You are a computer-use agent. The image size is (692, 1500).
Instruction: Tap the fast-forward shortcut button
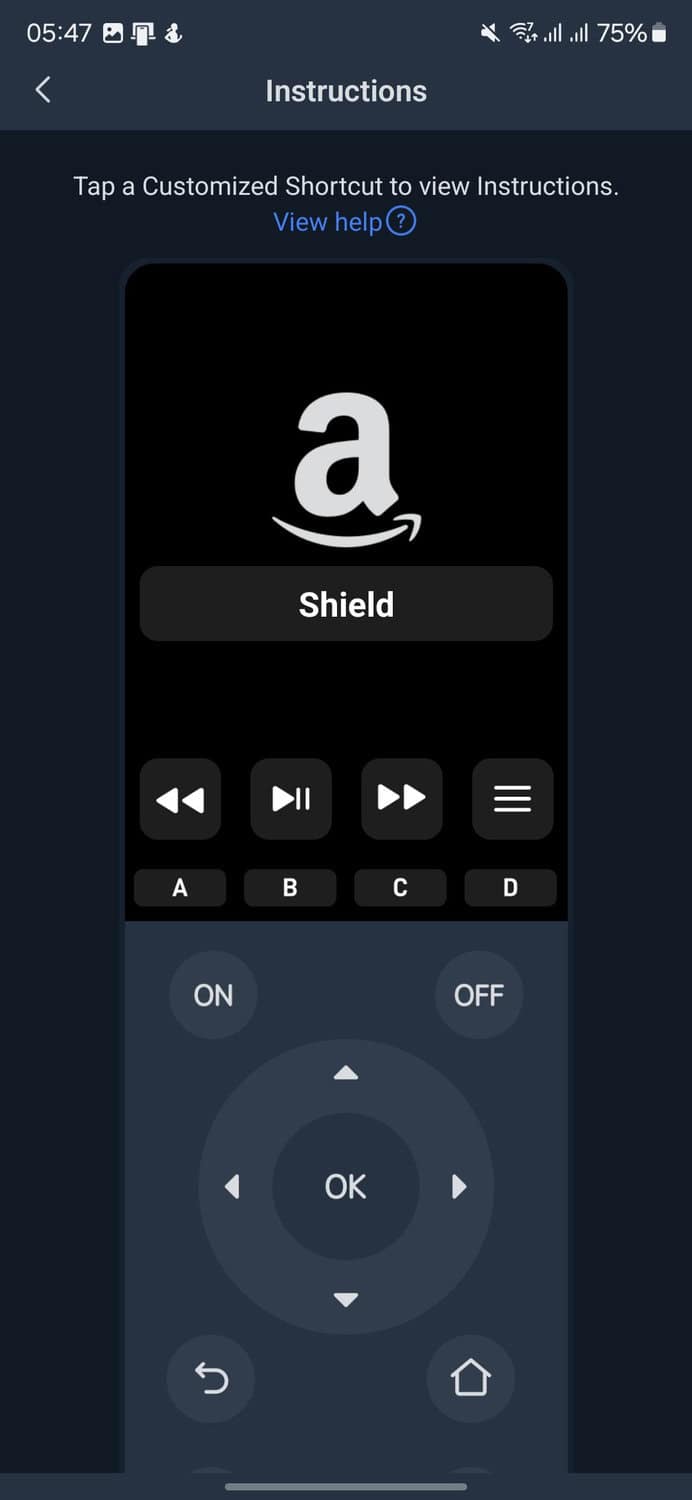pos(402,799)
